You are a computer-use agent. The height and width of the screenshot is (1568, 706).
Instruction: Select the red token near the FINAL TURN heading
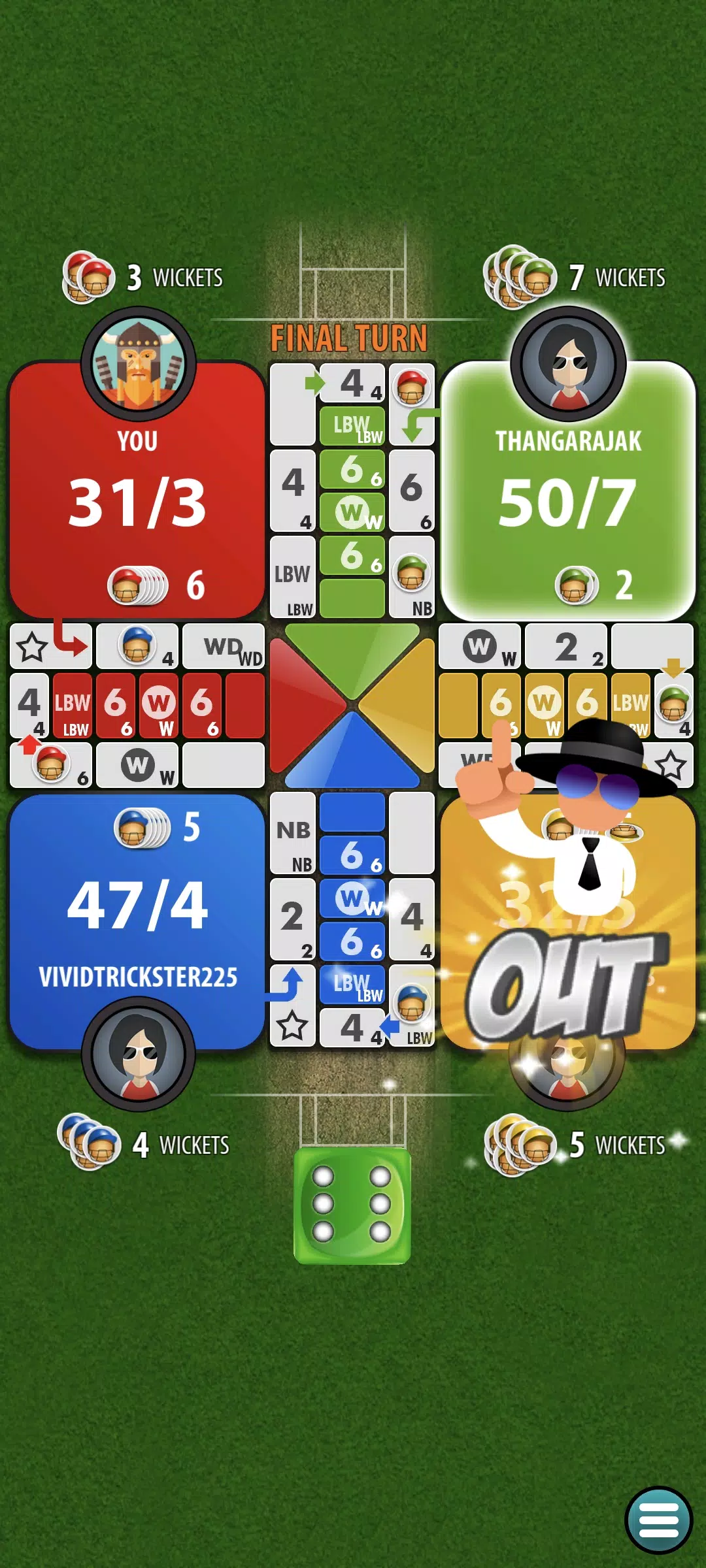pos(412,387)
